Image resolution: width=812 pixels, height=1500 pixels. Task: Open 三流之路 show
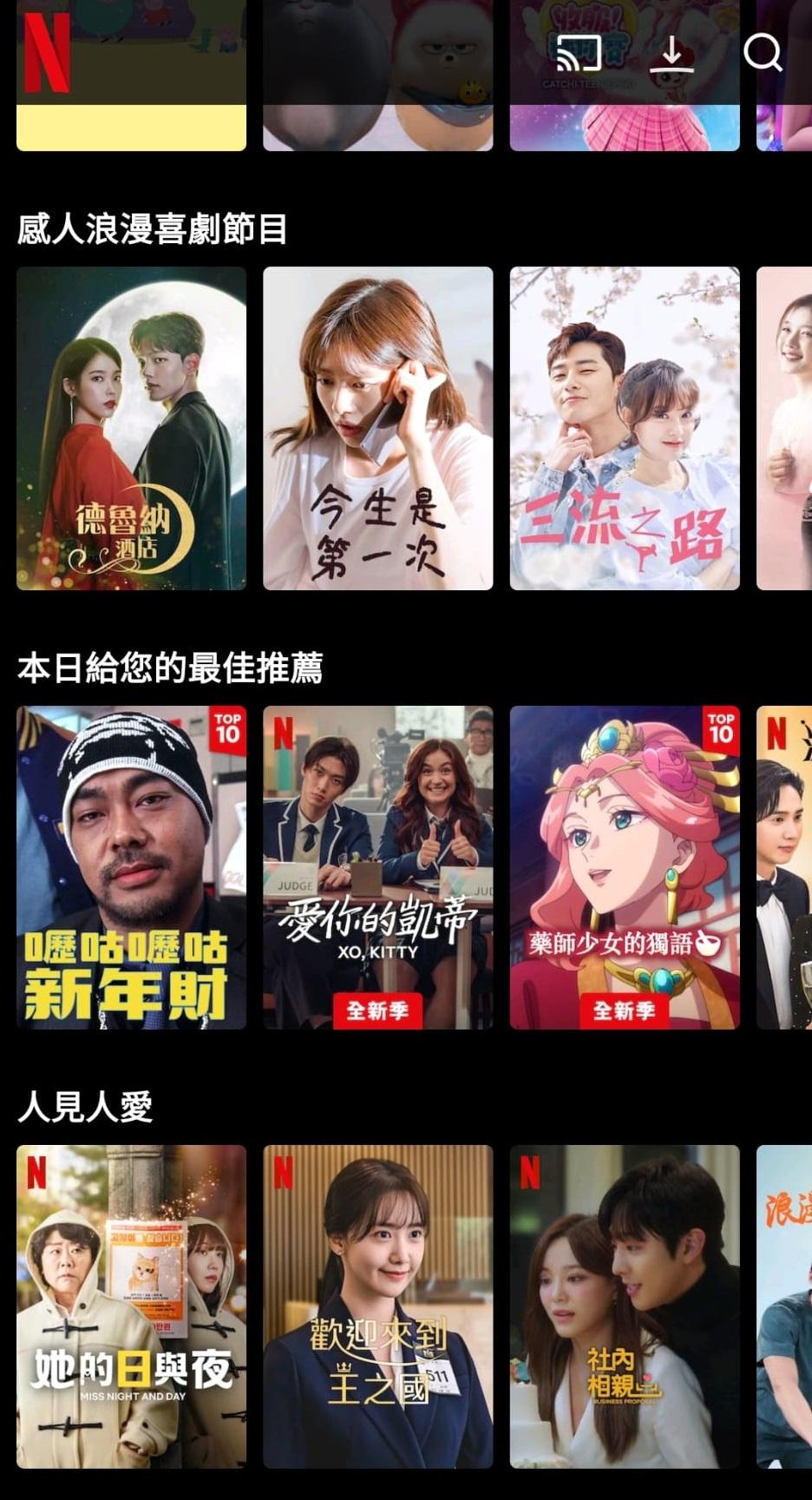point(624,428)
